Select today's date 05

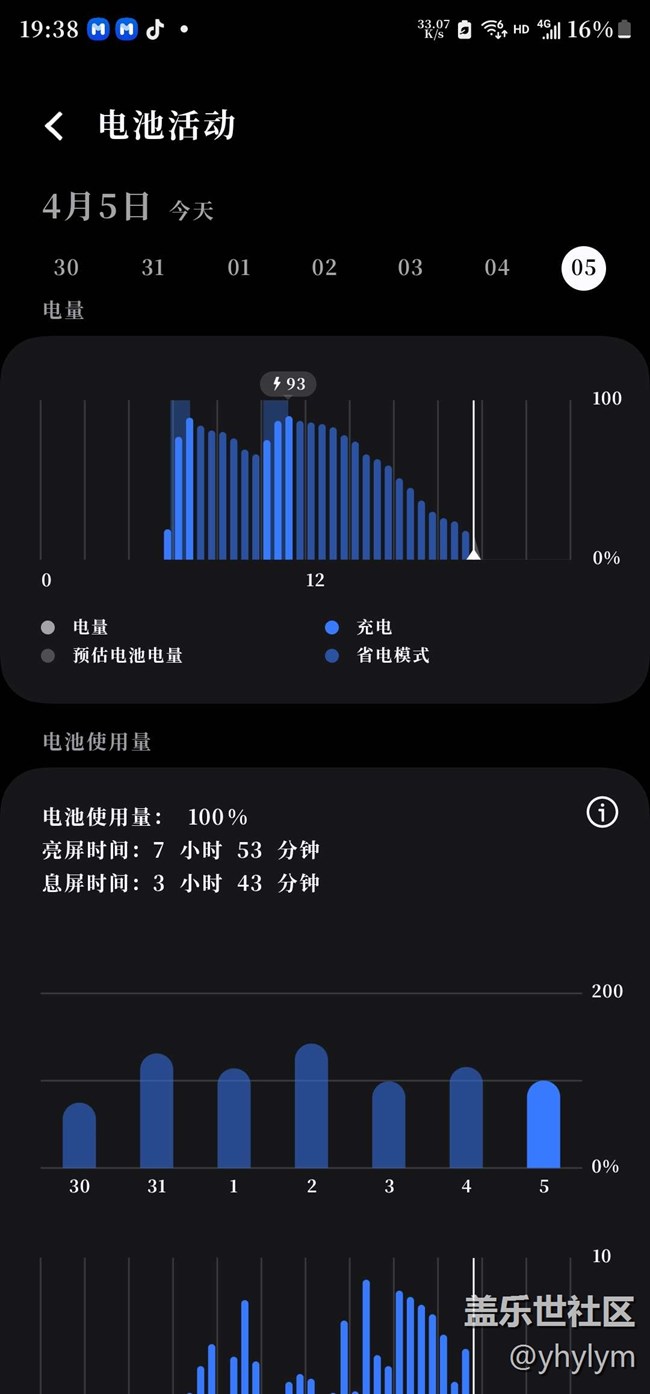tap(583, 268)
